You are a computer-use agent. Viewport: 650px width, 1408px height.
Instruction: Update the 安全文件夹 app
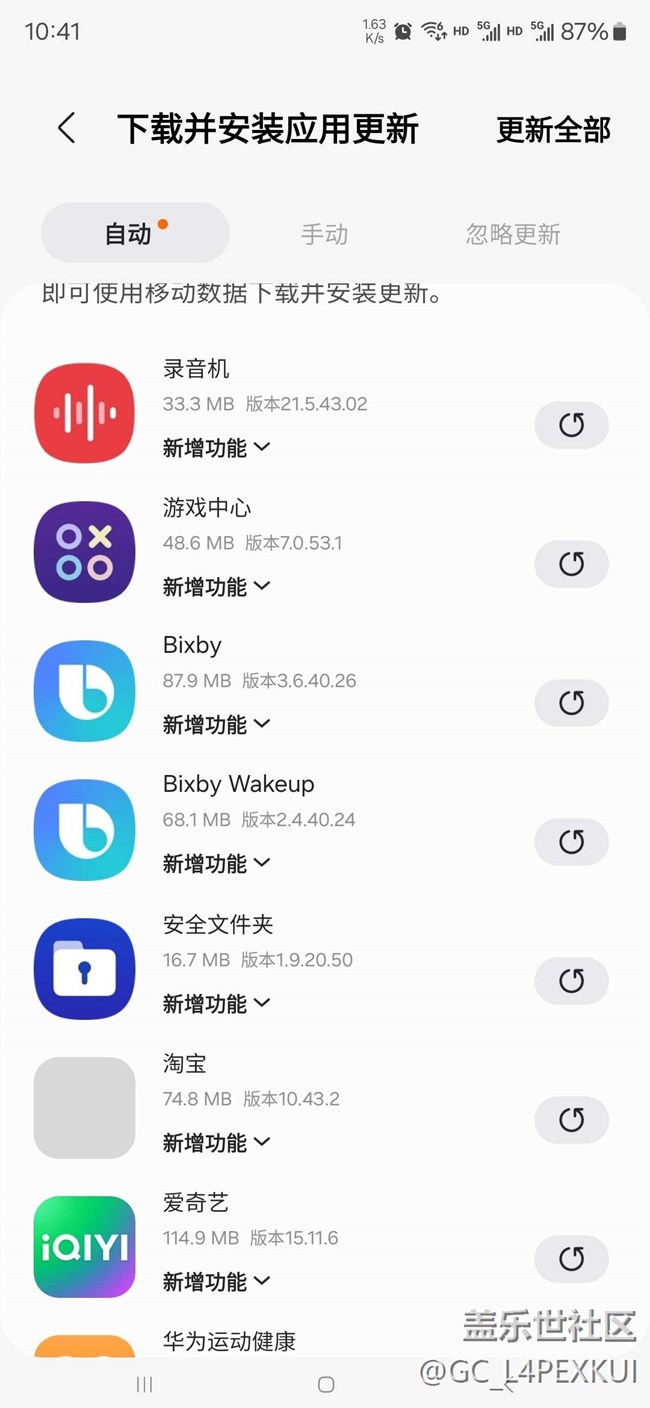pyautogui.click(x=571, y=981)
